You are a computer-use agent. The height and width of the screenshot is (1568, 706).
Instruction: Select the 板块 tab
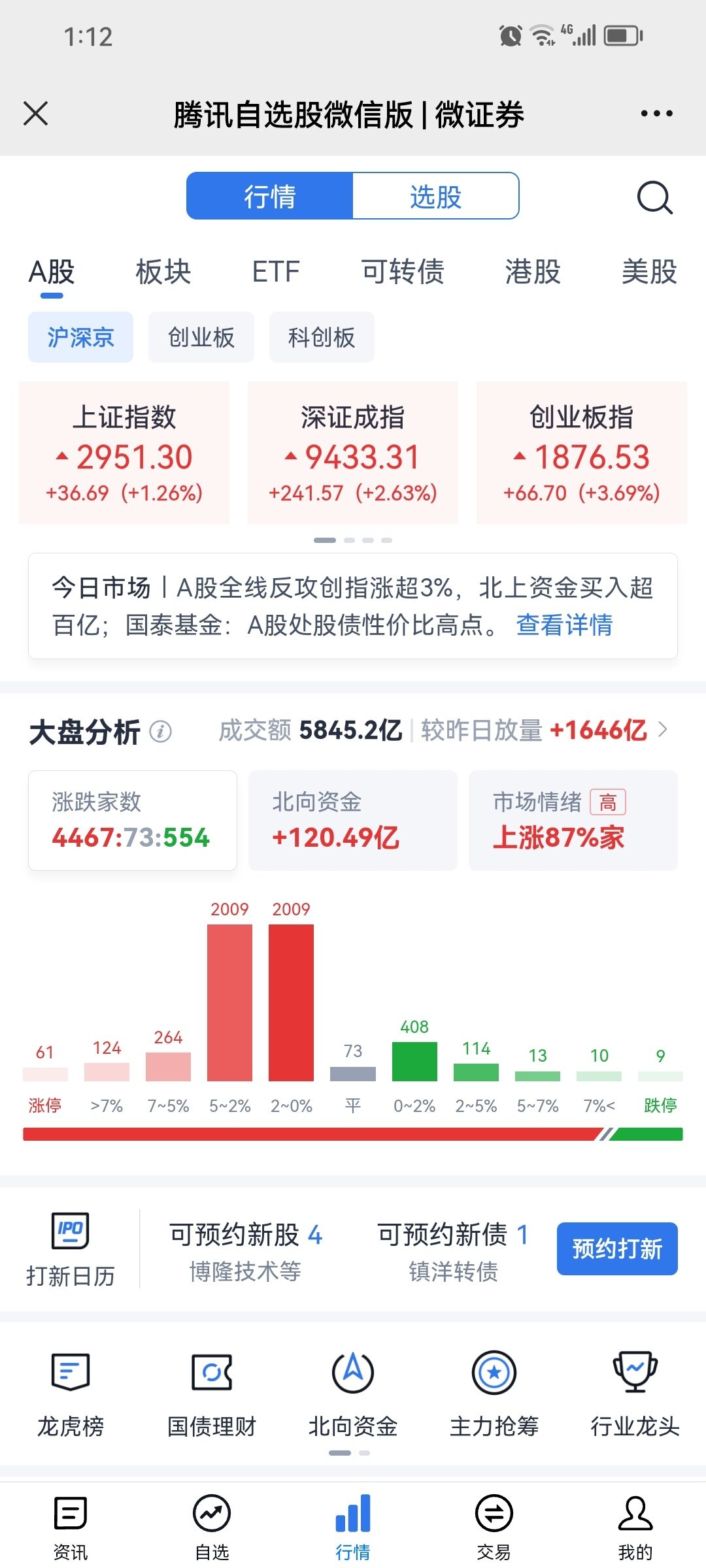tap(163, 272)
